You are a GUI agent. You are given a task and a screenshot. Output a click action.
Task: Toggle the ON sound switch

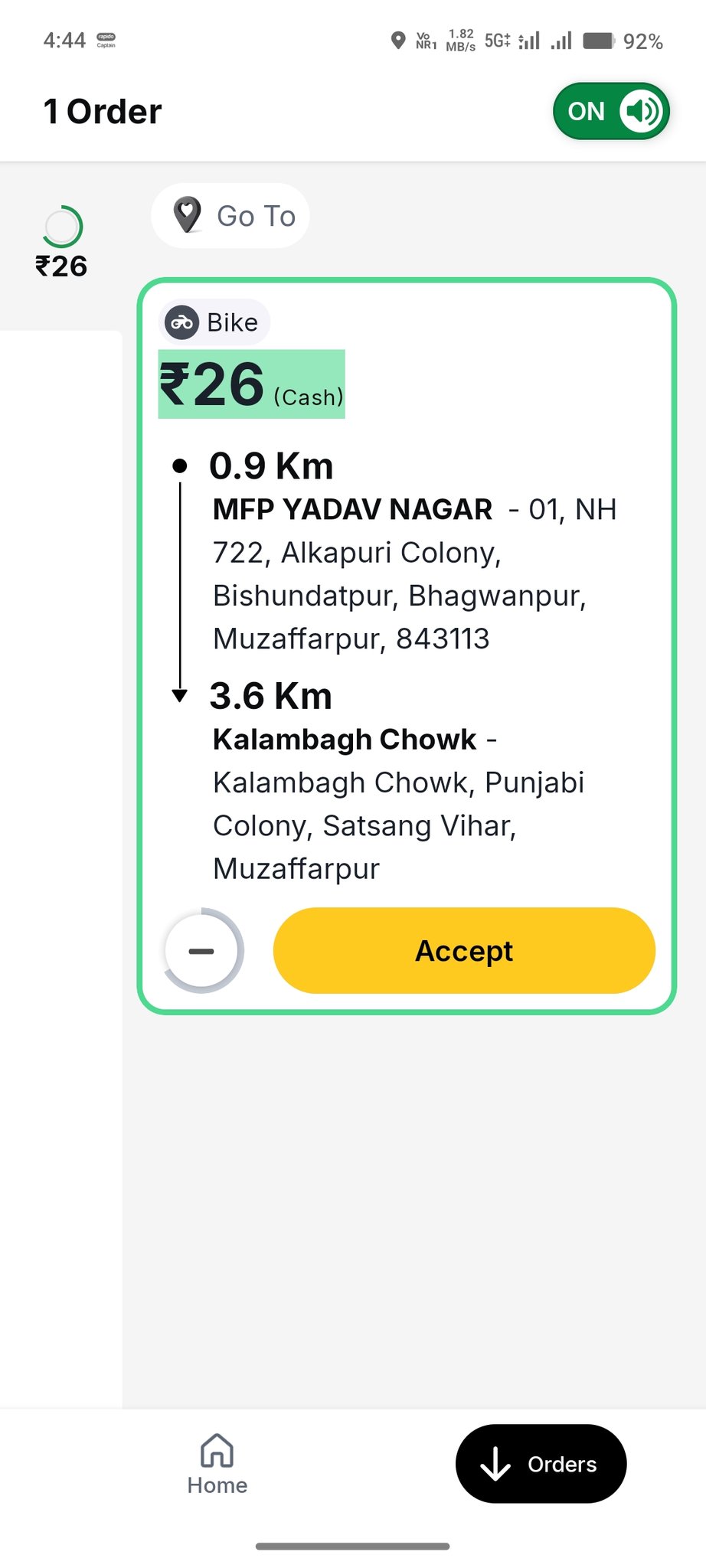[x=611, y=112]
